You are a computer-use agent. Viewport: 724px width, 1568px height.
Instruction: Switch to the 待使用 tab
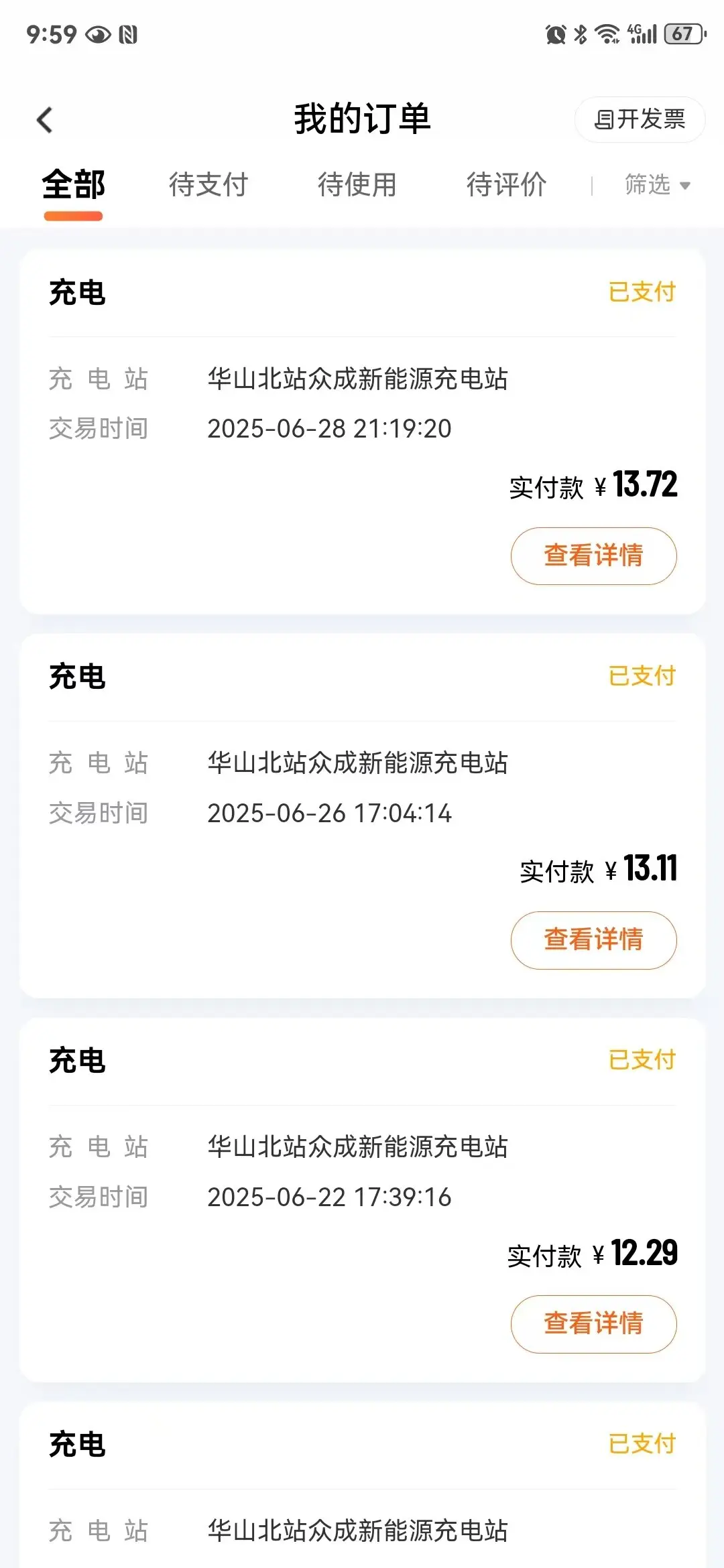click(x=357, y=185)
